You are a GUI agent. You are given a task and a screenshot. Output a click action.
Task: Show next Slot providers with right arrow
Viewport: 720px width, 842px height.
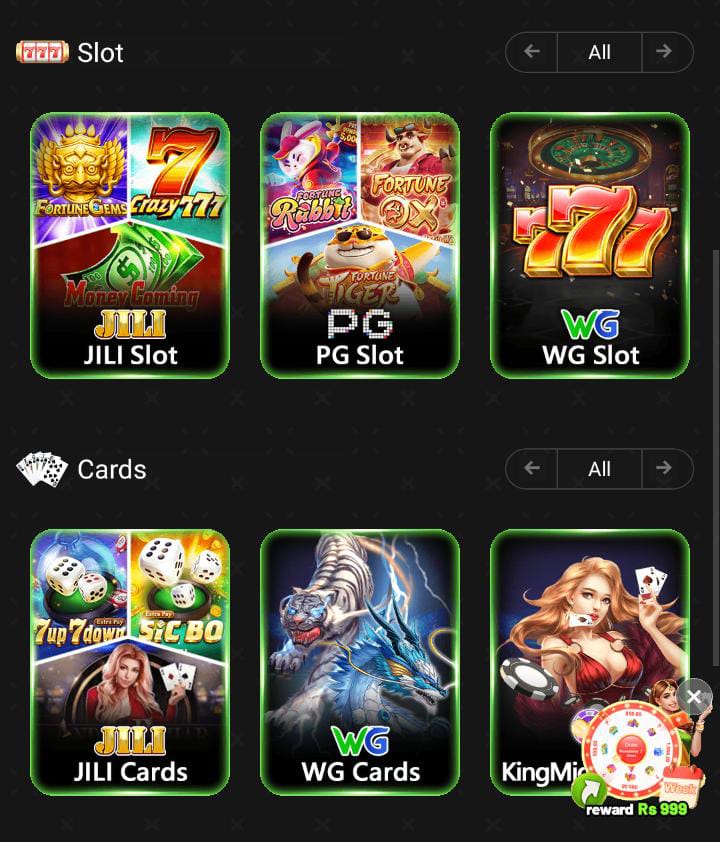coord(664,53)
